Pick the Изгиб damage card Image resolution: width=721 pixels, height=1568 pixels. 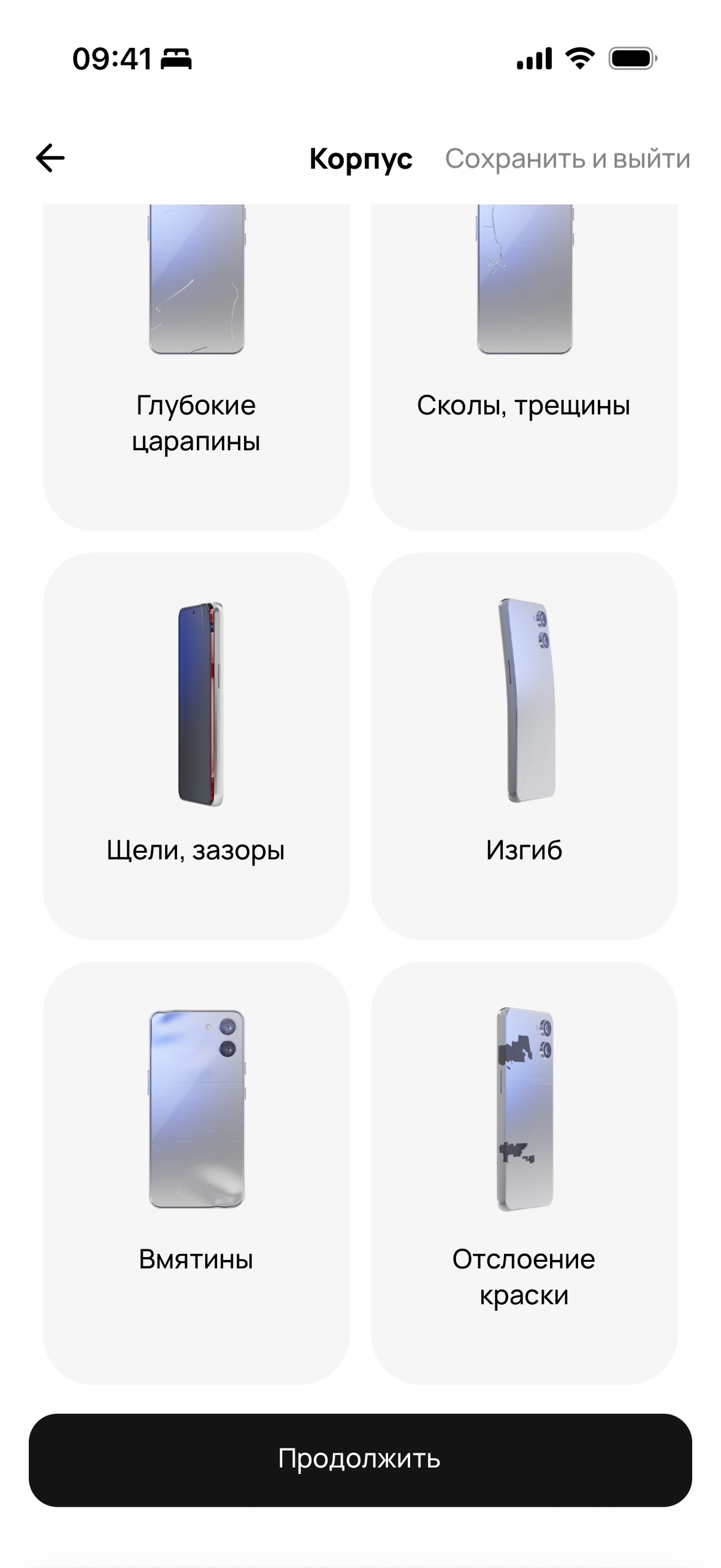pos(524,745)
